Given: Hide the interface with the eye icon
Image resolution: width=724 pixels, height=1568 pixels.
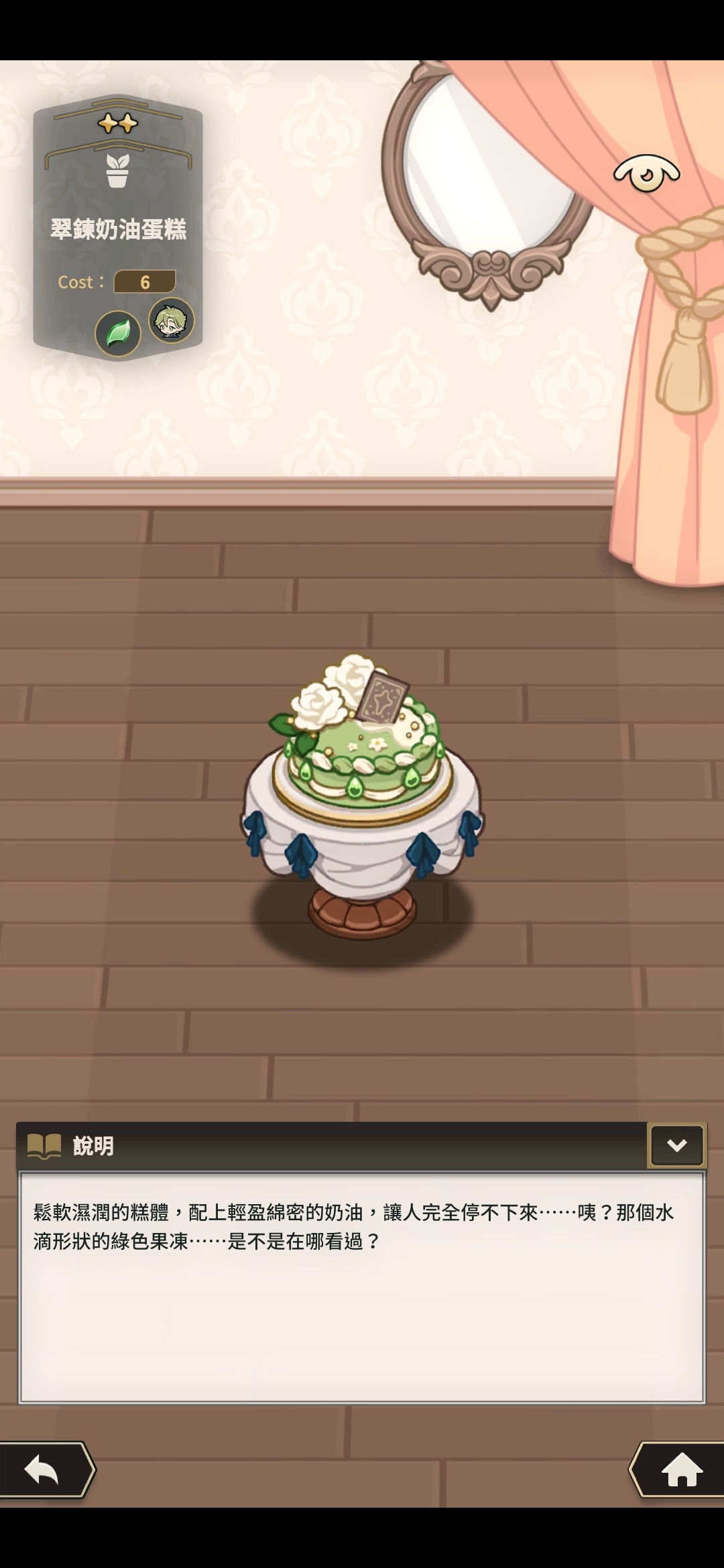Looking at the screenshot, I should click(x=646, y=174).
